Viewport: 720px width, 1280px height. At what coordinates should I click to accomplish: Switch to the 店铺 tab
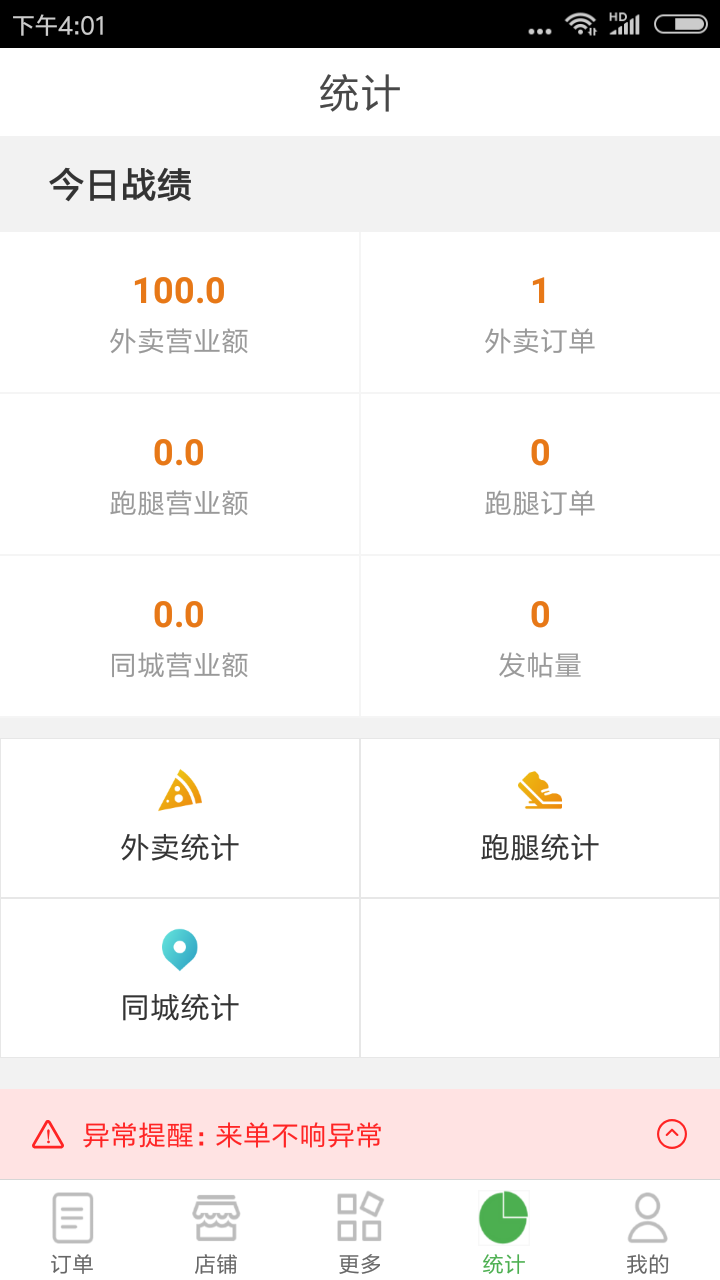point(216,1232)
